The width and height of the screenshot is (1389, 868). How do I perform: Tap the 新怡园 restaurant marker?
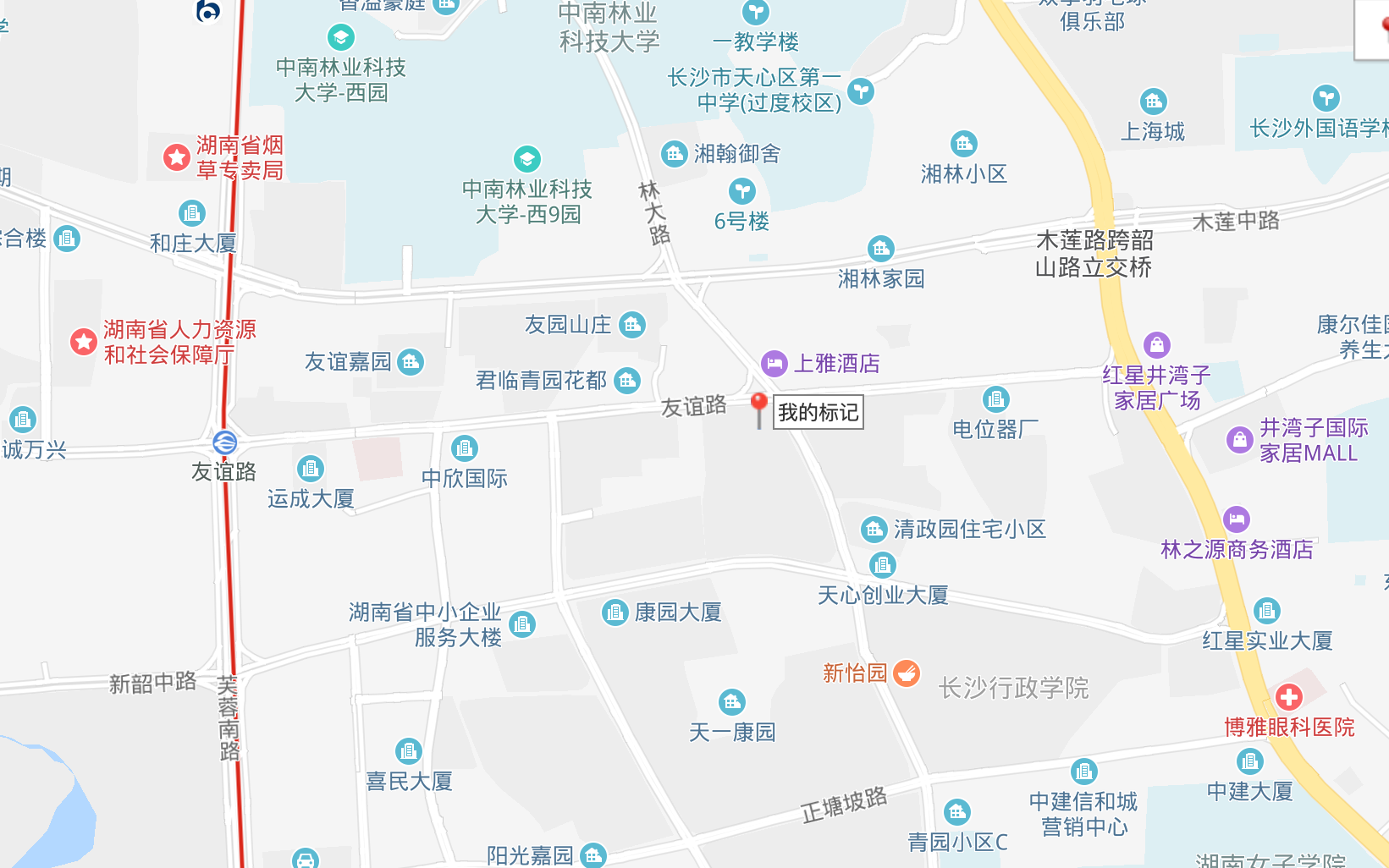tap(907, 673)
